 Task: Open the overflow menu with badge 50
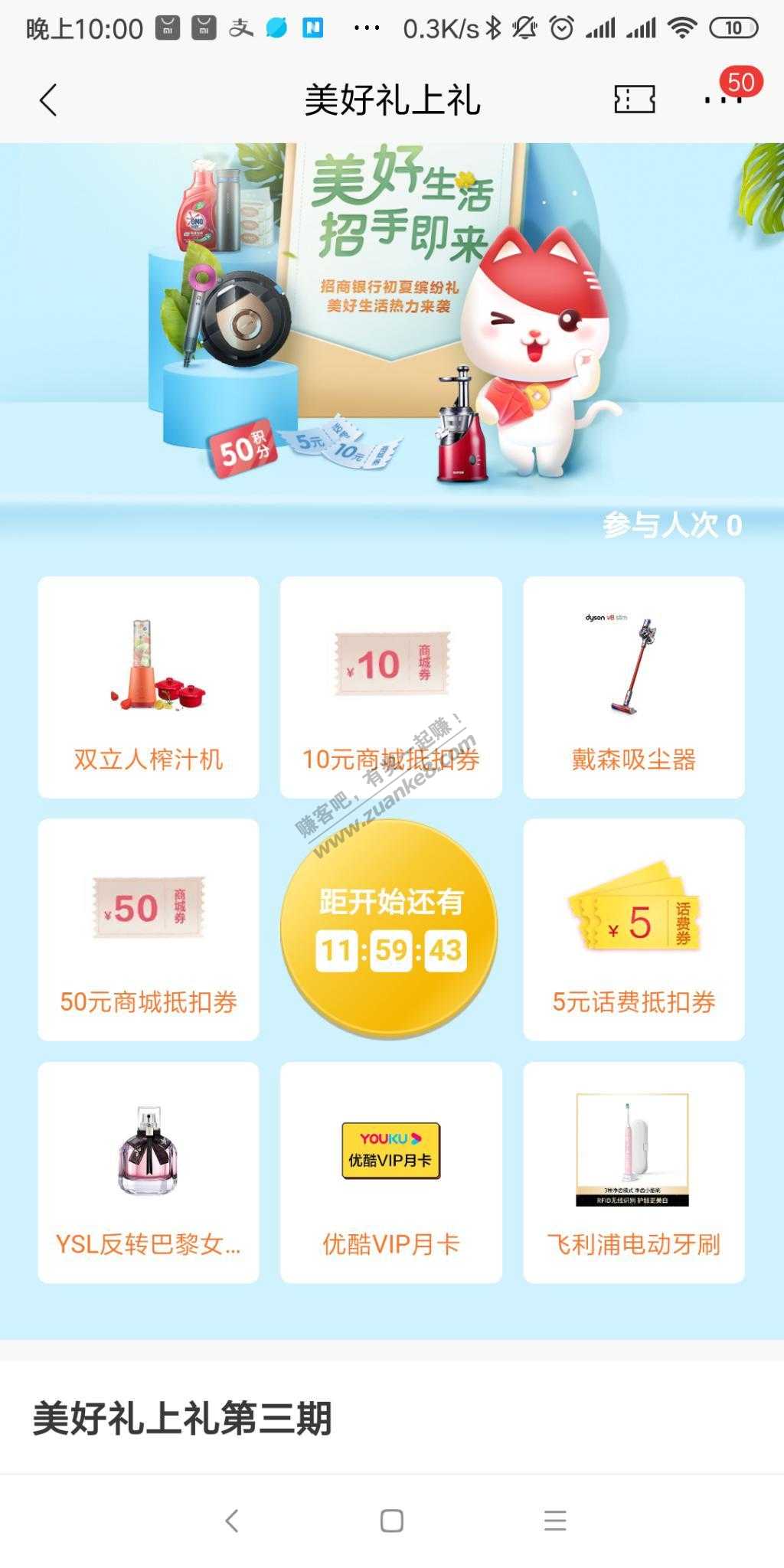[x=724, y=100]
